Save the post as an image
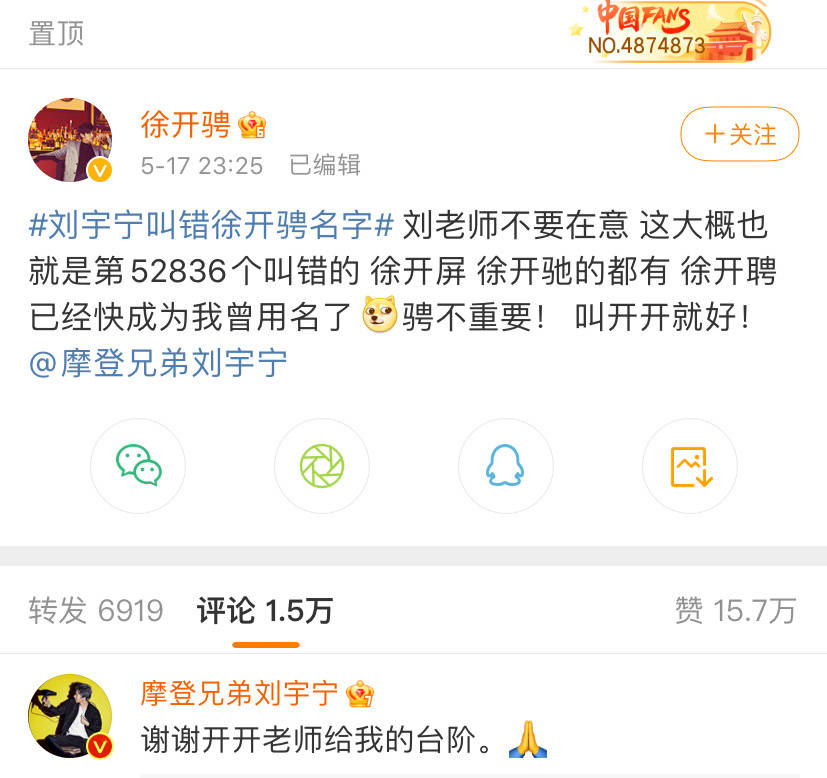Viewport: 827px width, 778px height. point(690,466)
